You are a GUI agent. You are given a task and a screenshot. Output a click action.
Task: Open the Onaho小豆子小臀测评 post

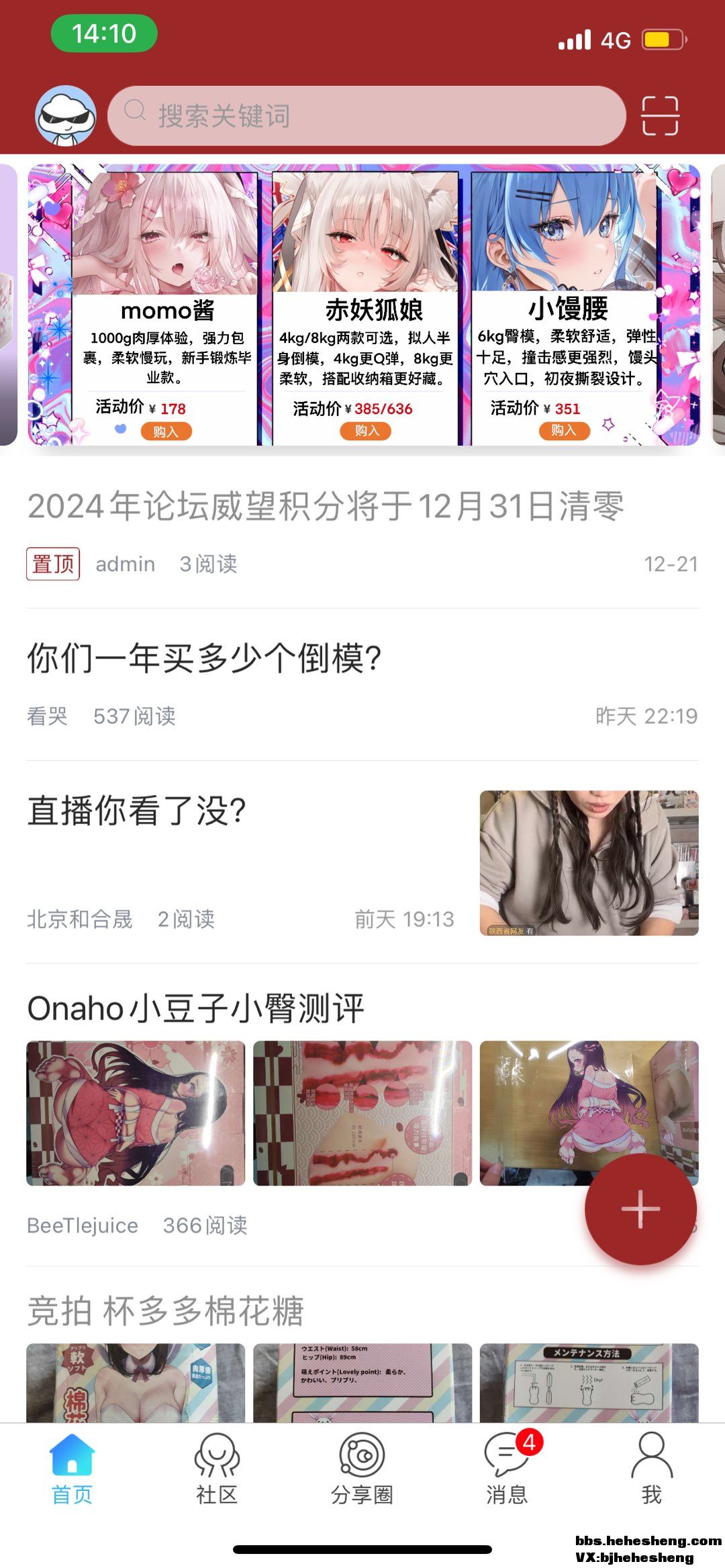(196, 1008)
